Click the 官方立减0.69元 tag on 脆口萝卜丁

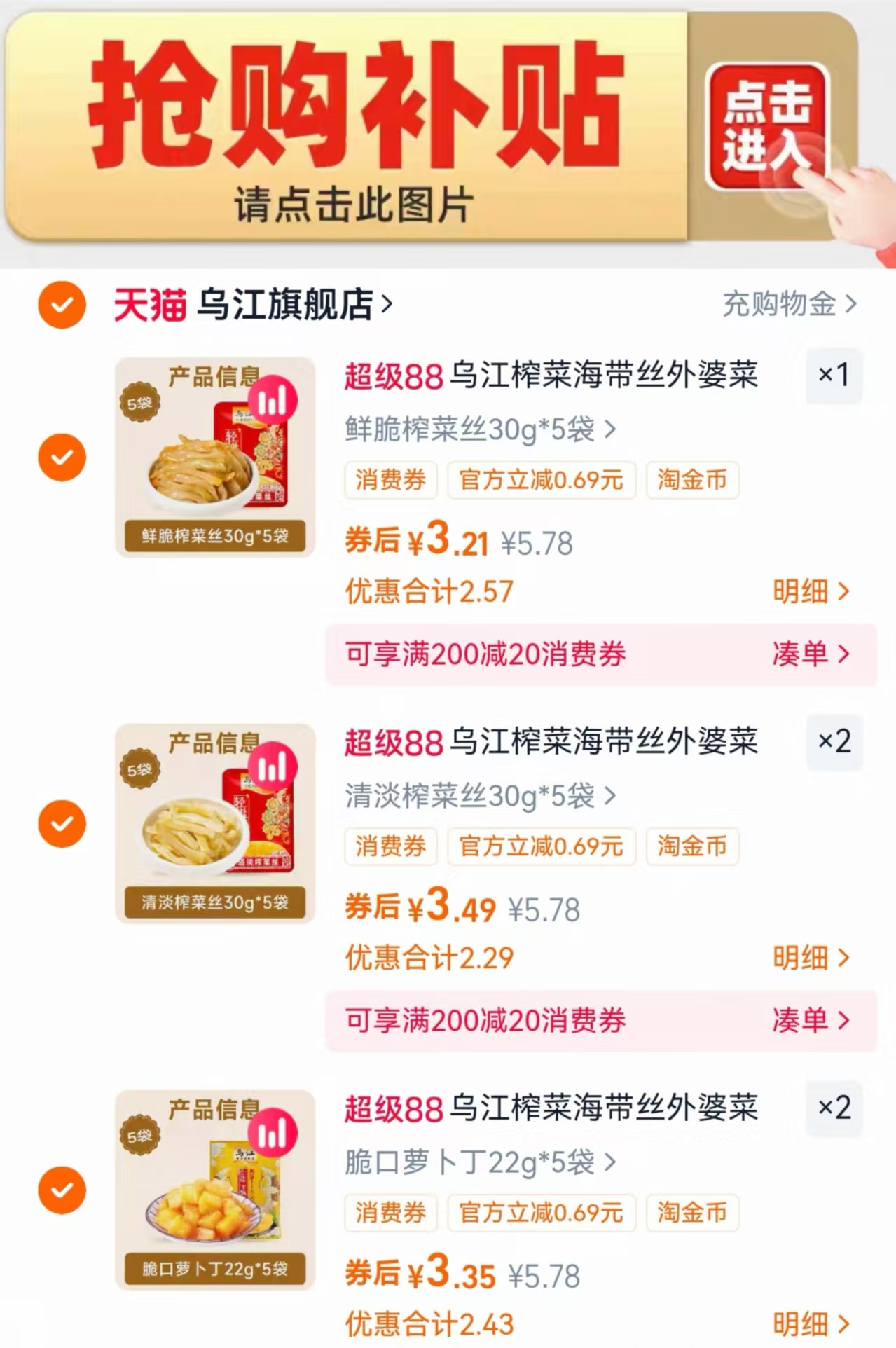542,1213
